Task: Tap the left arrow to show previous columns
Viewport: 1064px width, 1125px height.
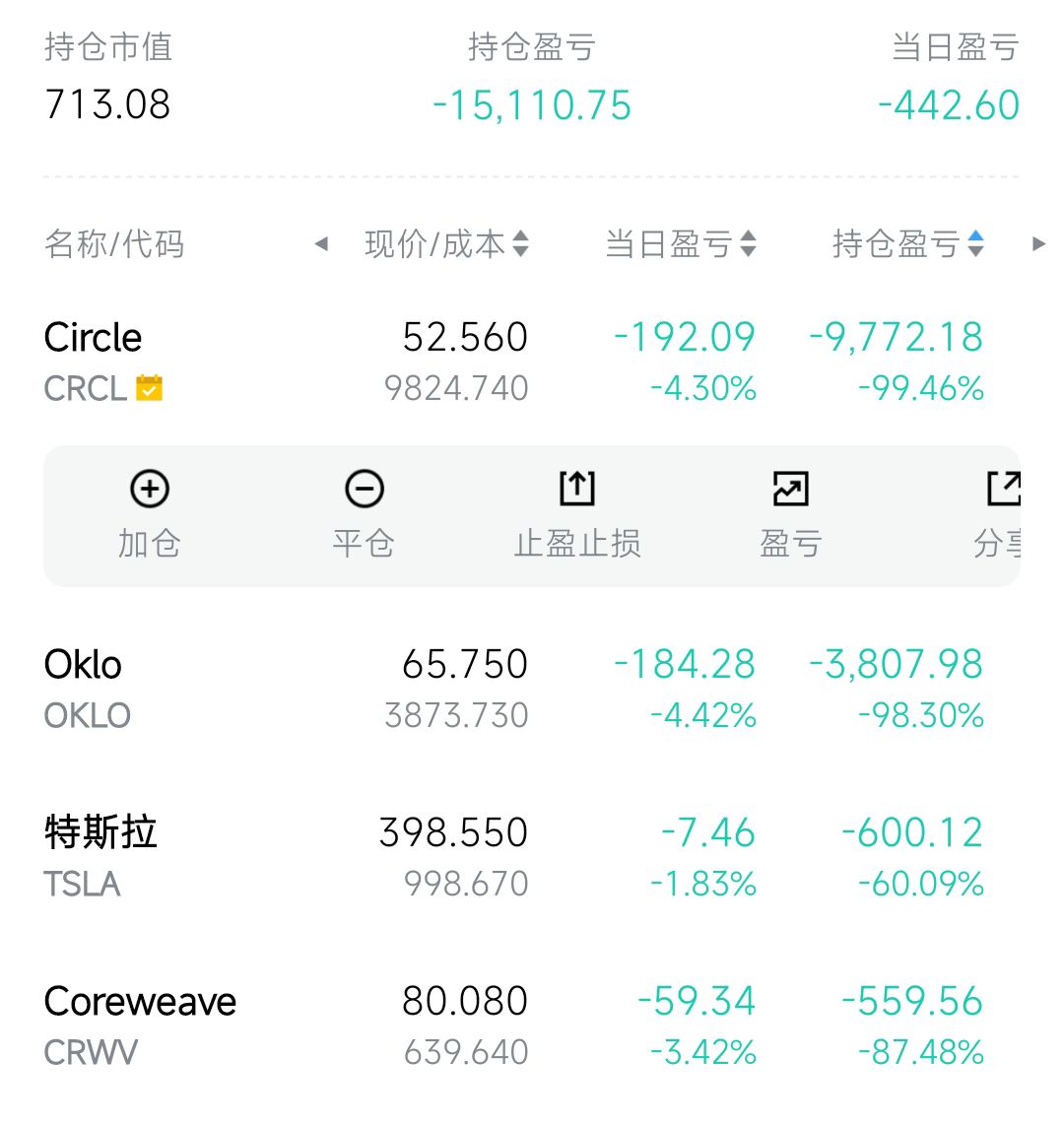Action: [321, 244]
